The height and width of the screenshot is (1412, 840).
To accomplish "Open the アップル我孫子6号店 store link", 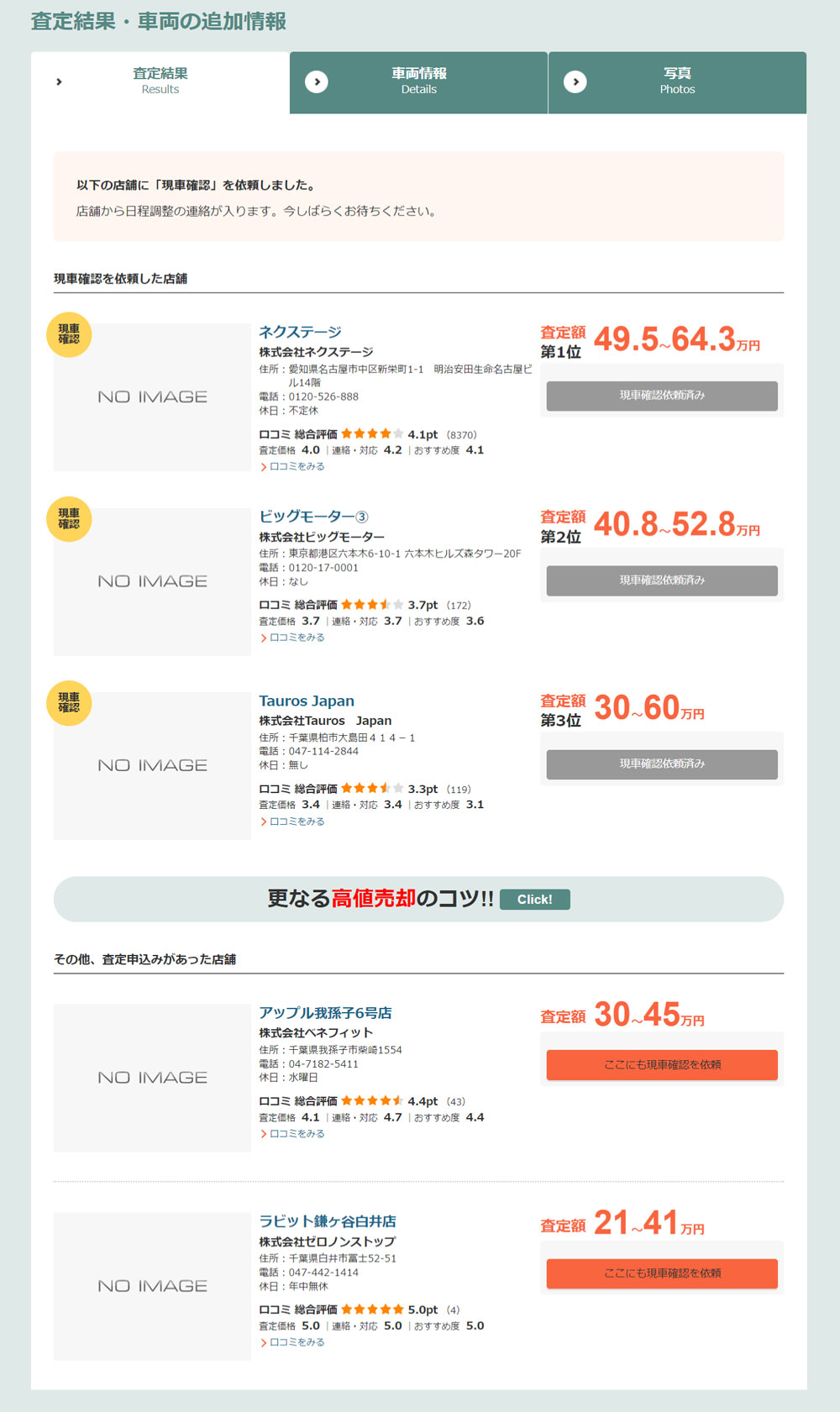I will pos(325,1013).
